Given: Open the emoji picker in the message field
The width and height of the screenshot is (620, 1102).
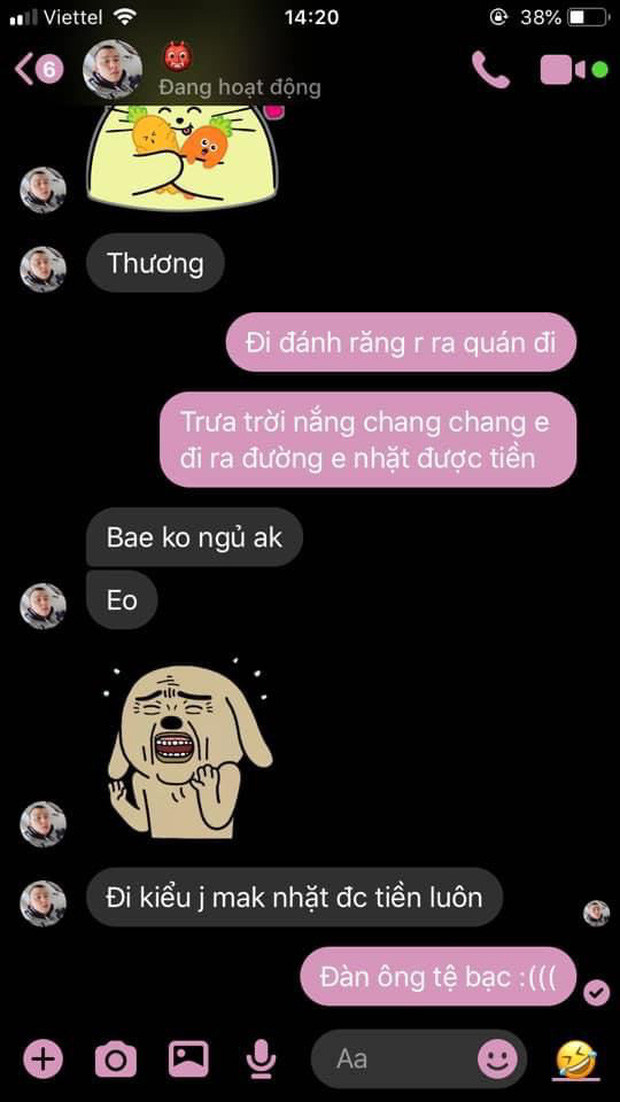Looking at the screenshot, I should point(496,1057).
